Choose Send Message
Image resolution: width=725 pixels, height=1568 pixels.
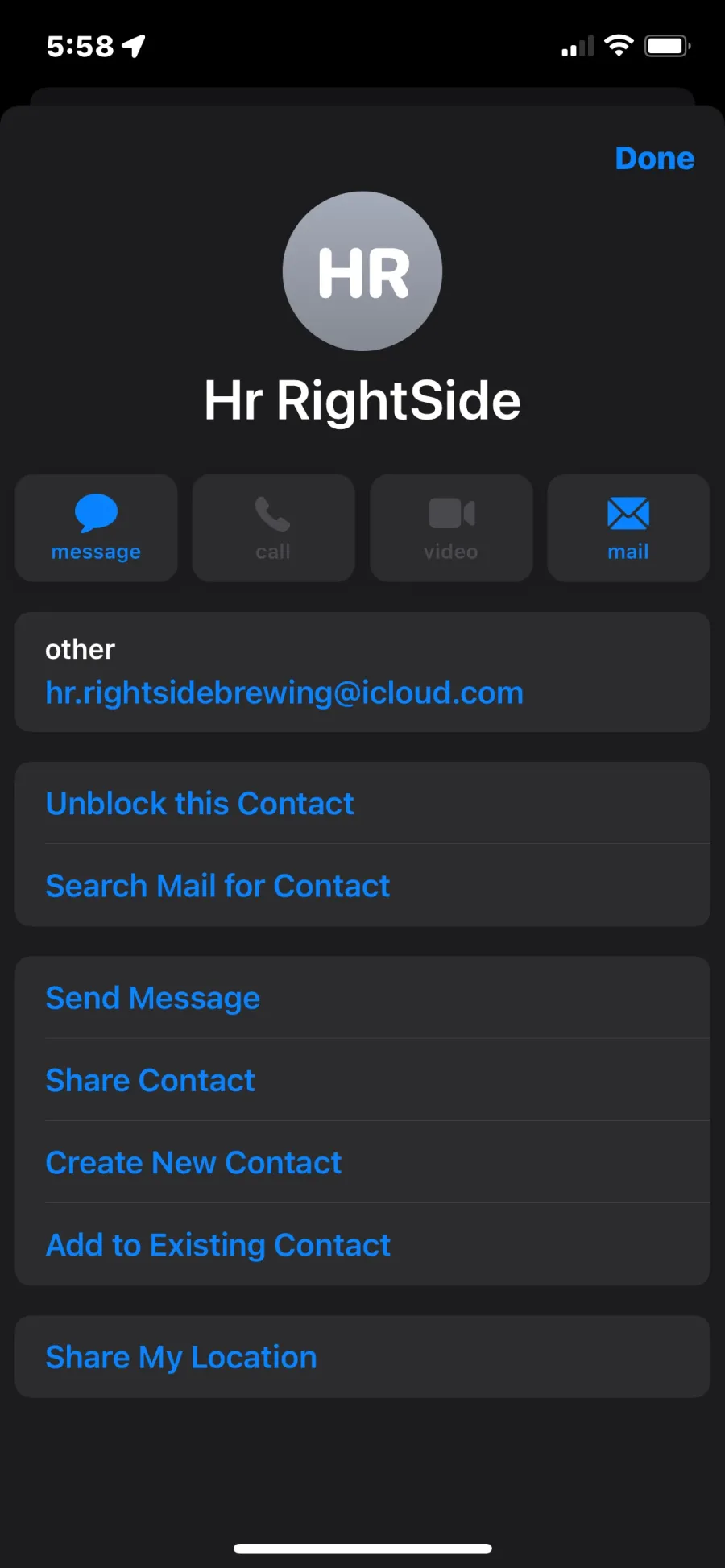(x=362, y=999)
